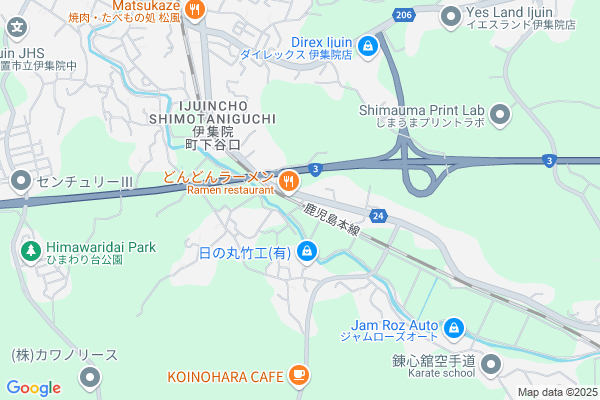Tap the 日の丸竹工 shop marker
The image size is (600, 400).
[x=307, y=252]
